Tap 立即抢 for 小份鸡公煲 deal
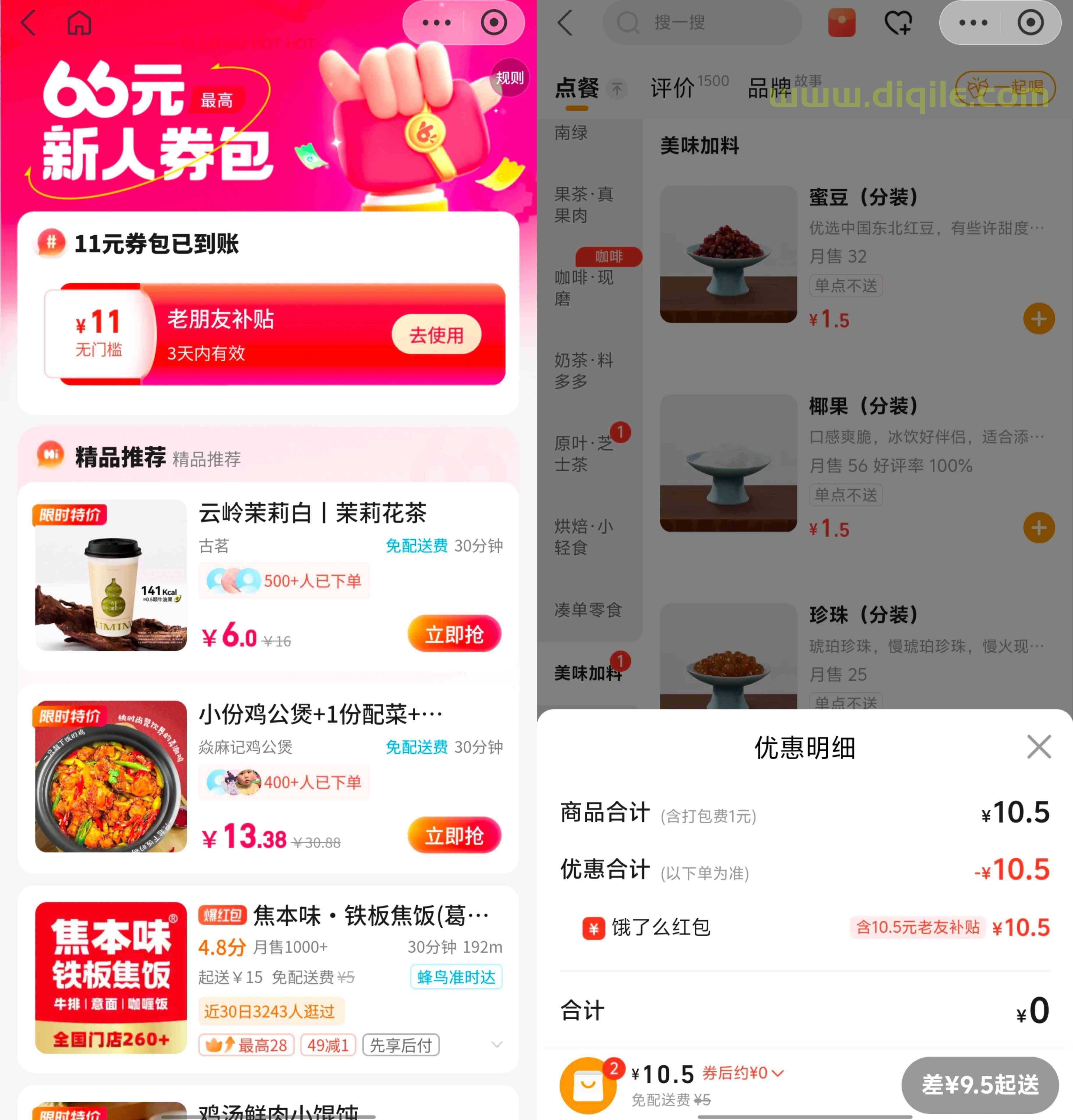1073x1120 pixels. point(454,835)
